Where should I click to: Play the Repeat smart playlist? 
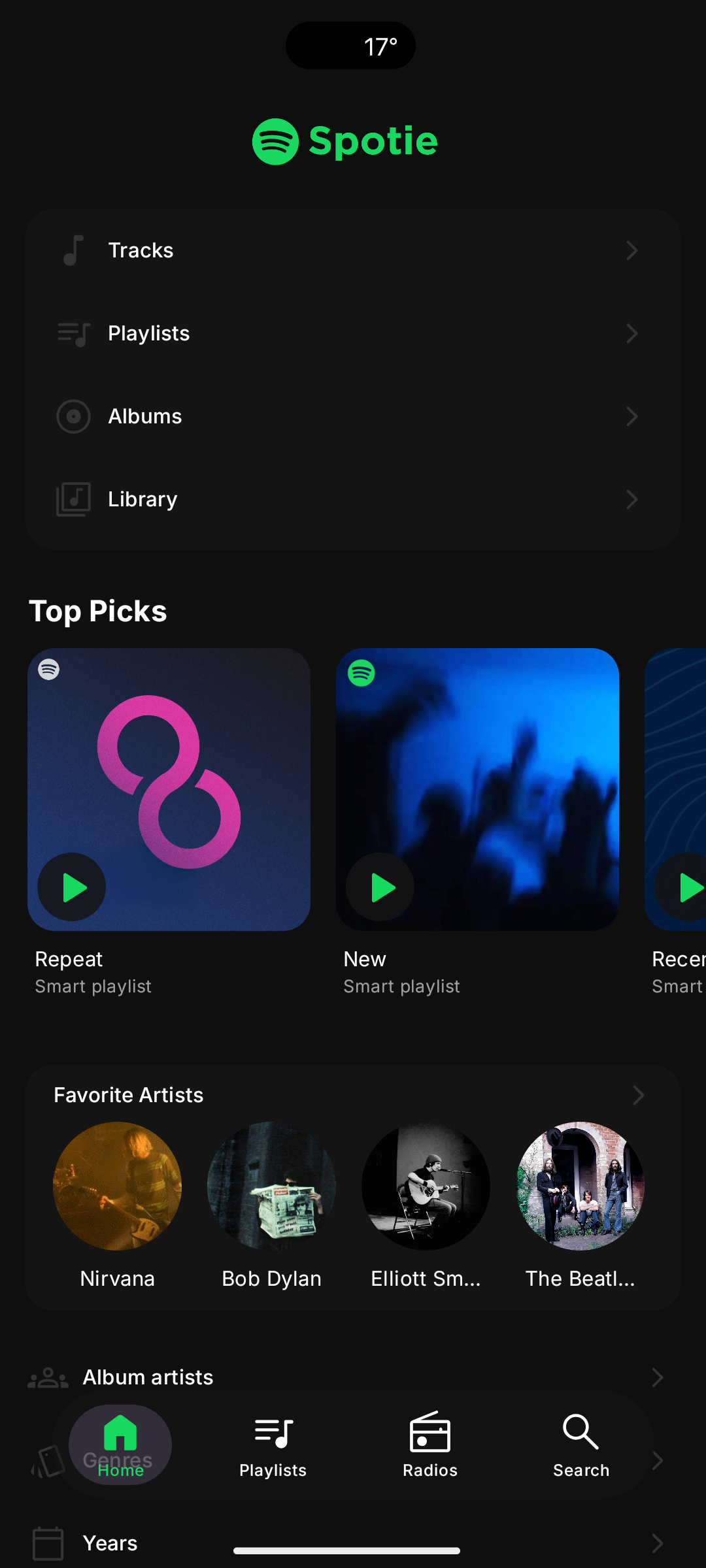(72, 887)
